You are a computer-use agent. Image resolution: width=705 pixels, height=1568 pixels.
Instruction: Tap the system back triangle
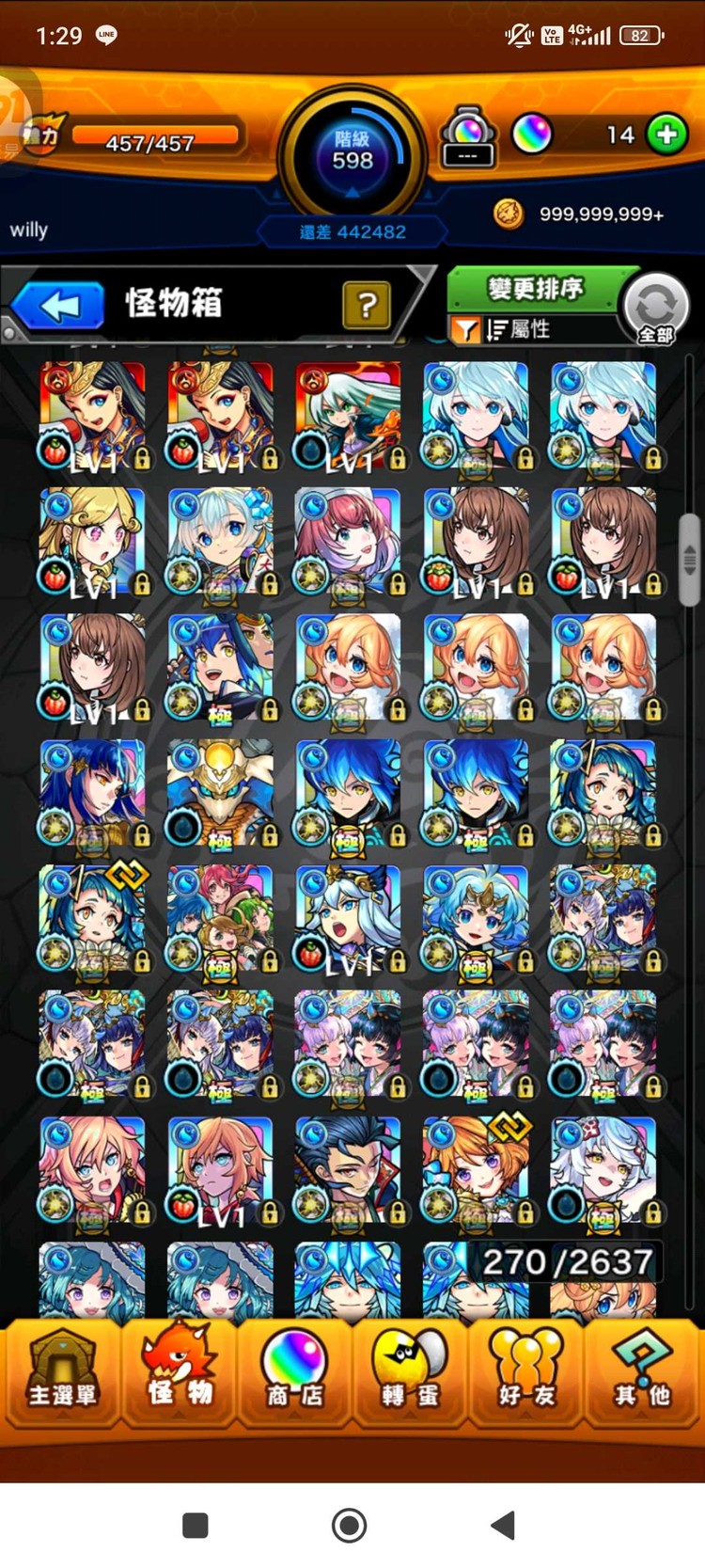(504, 1525)
